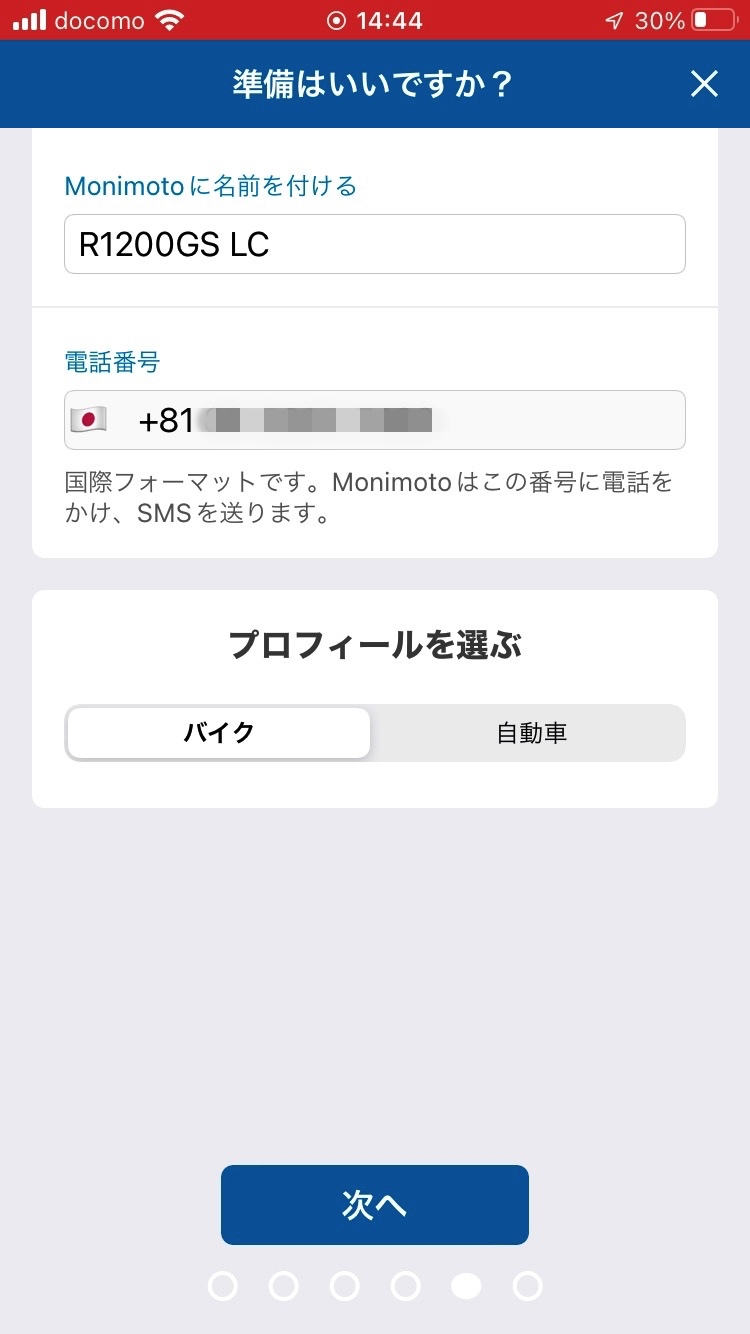The image size is (750, 1334).
Task: Open the Japan flag country selector
Action: [89, 420]
